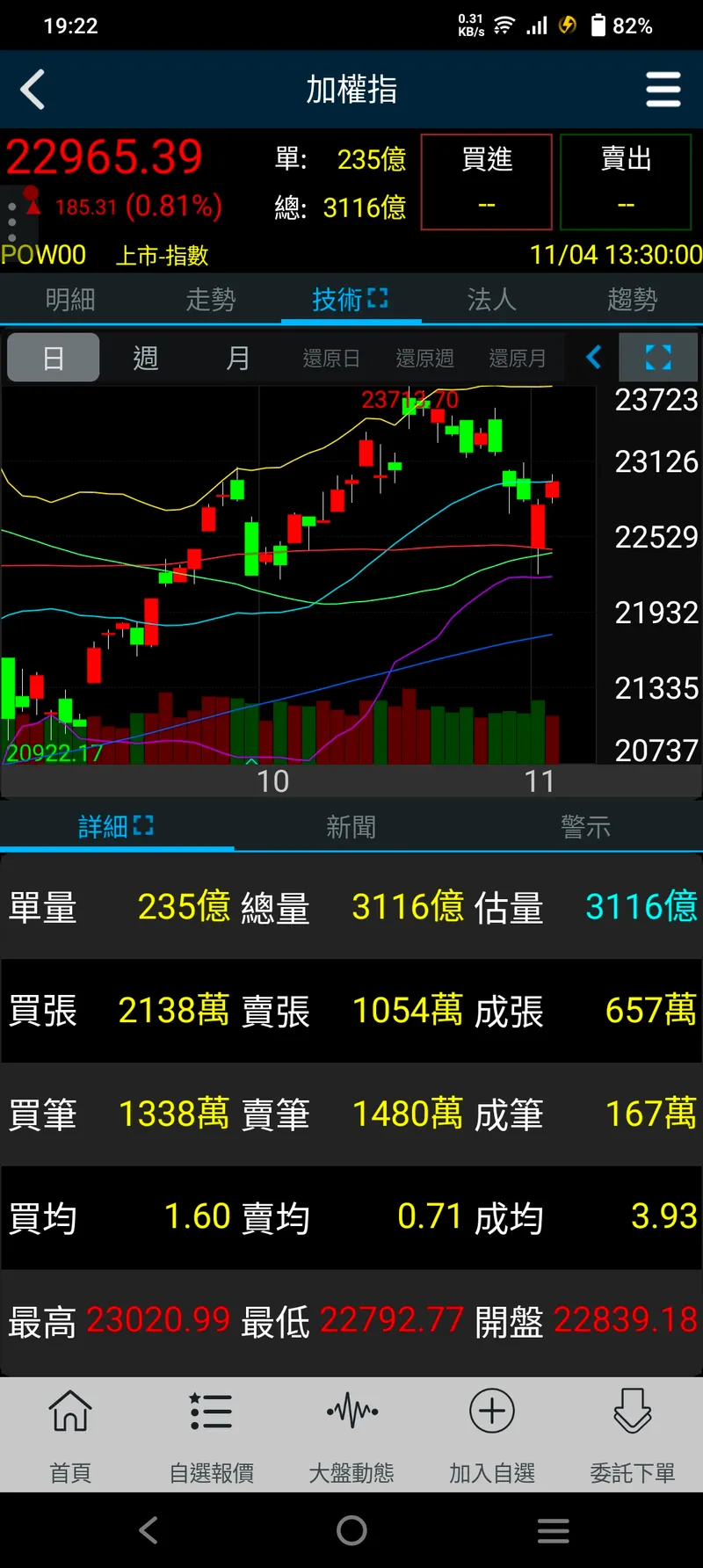
Task: Tap the 買進 buy button
Action: 487,182
